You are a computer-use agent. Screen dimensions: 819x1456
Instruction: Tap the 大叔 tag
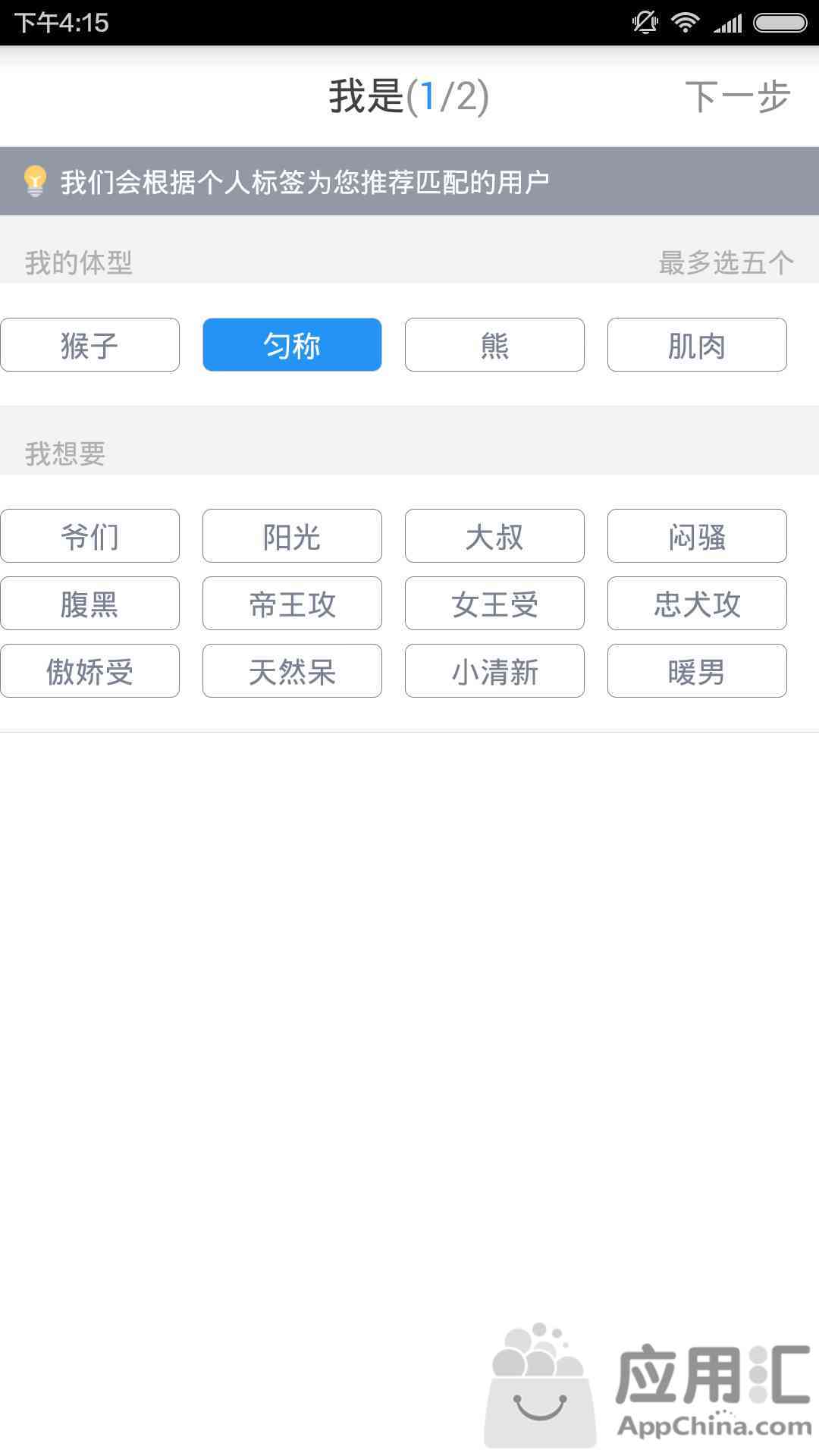click(x=494, y=536)
